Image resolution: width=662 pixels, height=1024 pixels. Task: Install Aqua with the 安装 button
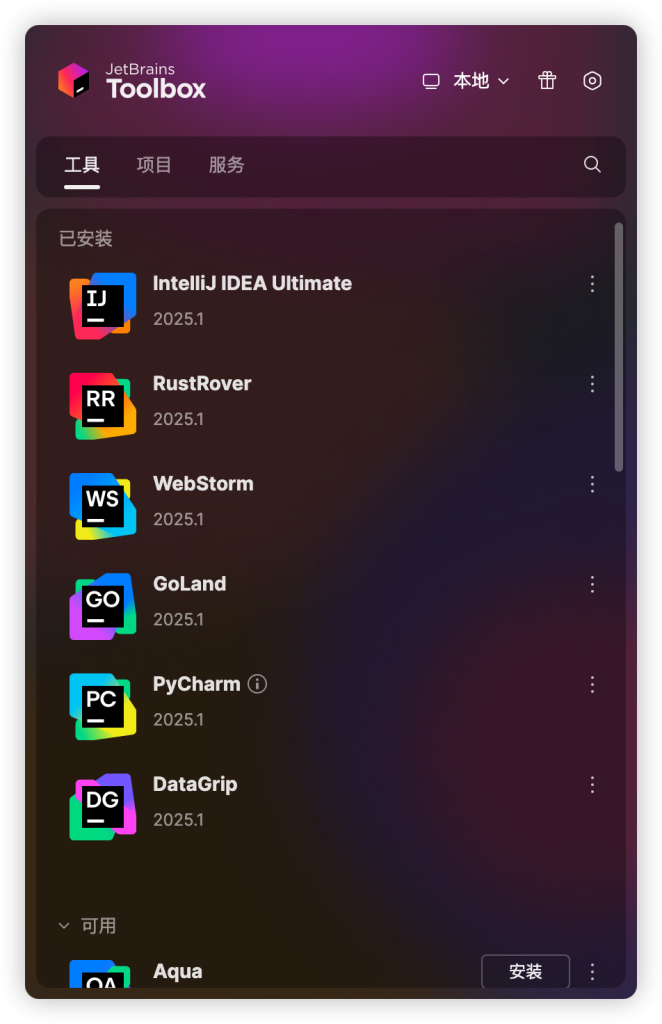(525, 971)
